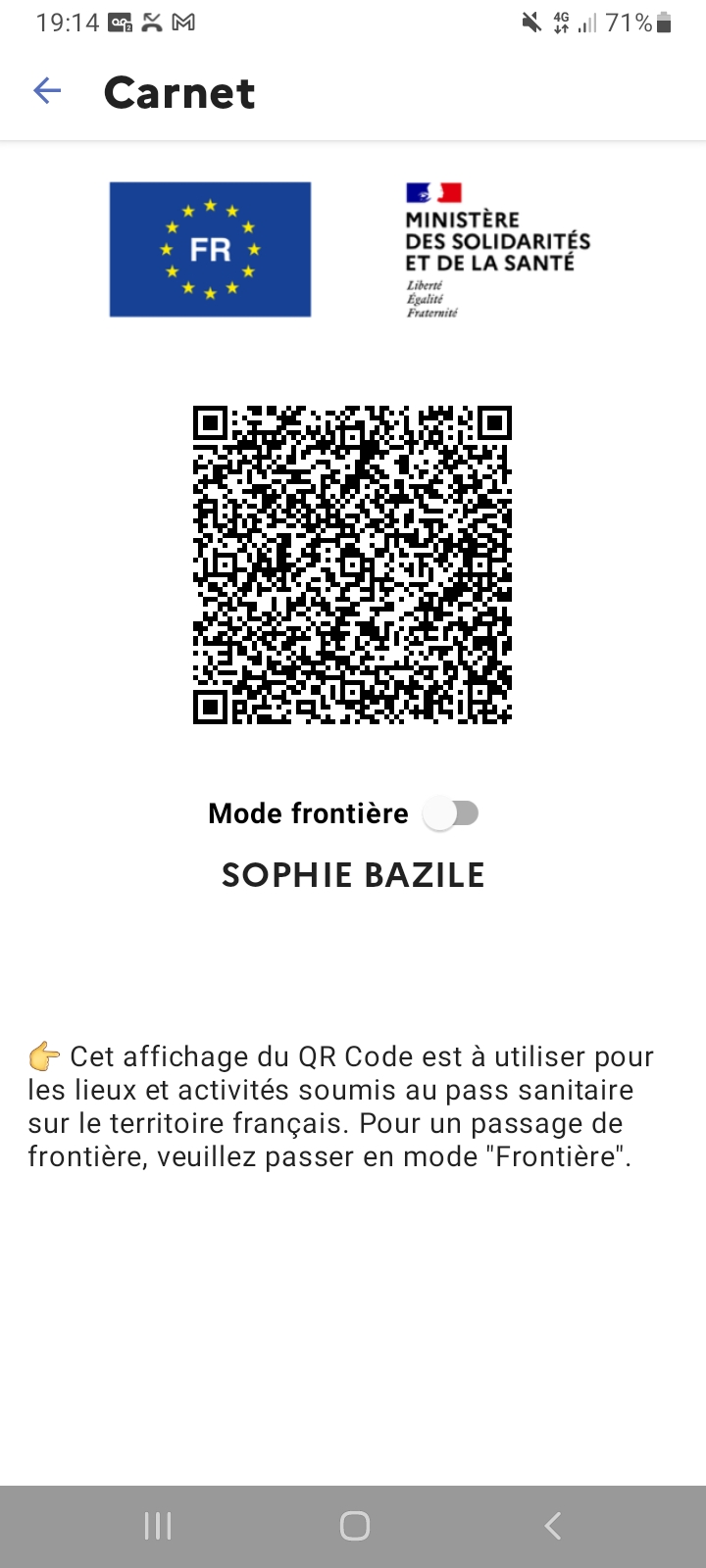
Task: Open recent apps from navigation bar
Action: tap(158, 1526)
